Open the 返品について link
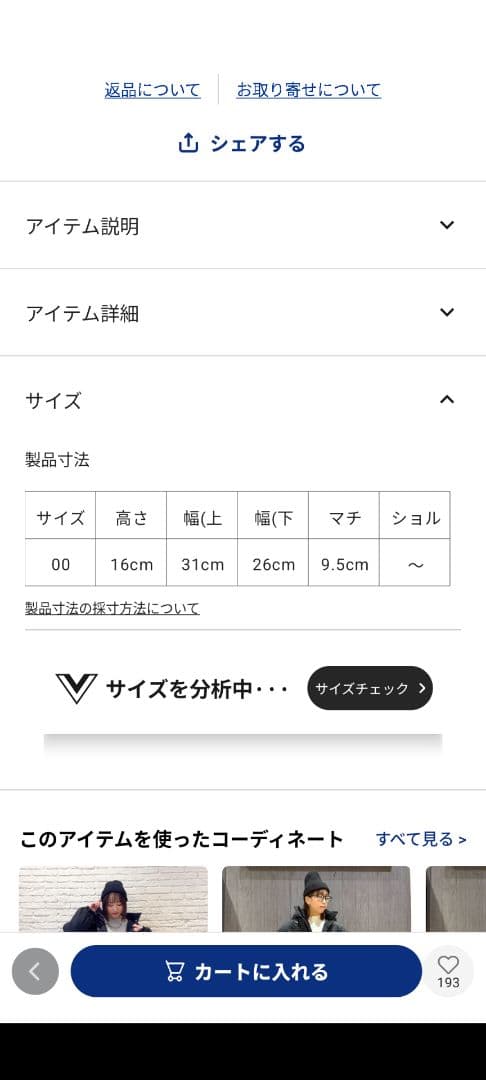486x1080 pixels. pyautogui.click(x=153, y=90)
